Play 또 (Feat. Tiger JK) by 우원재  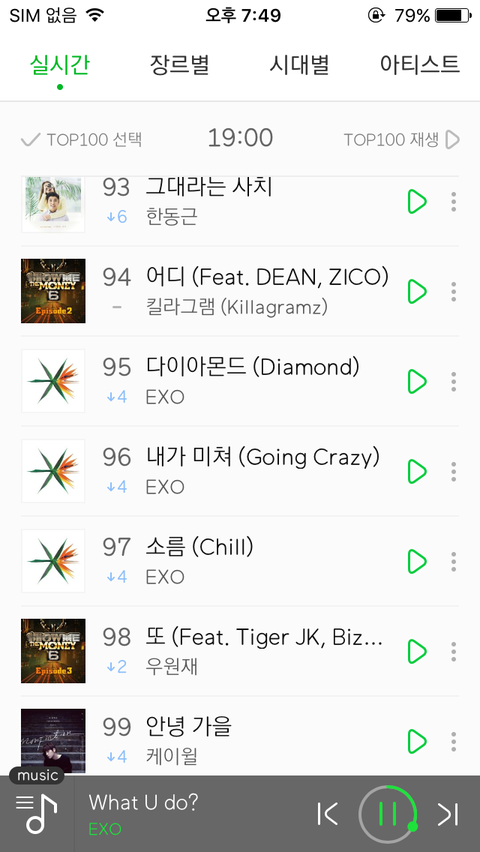417,651
